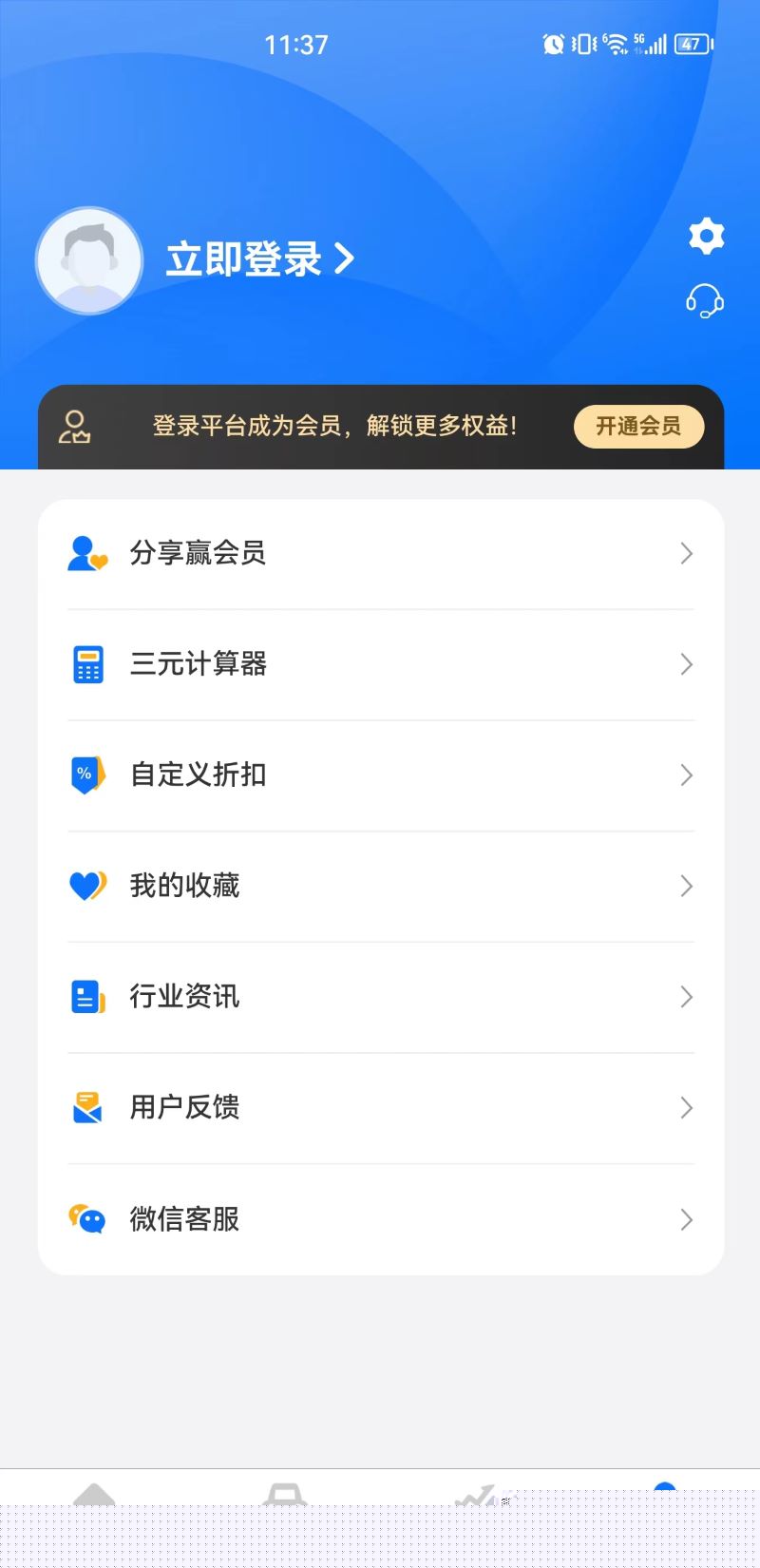Open 自定义折扣 settings

coord(380,775)
